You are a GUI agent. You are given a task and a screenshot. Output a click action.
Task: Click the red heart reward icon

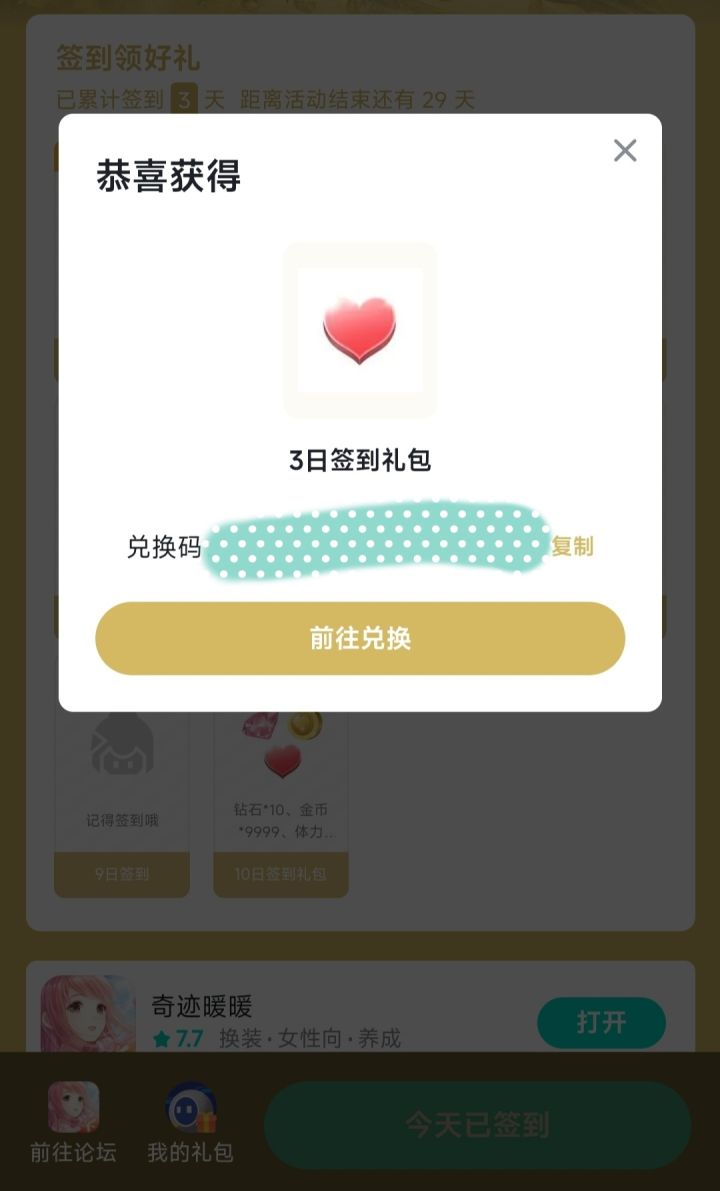click(x=360, y=330)
